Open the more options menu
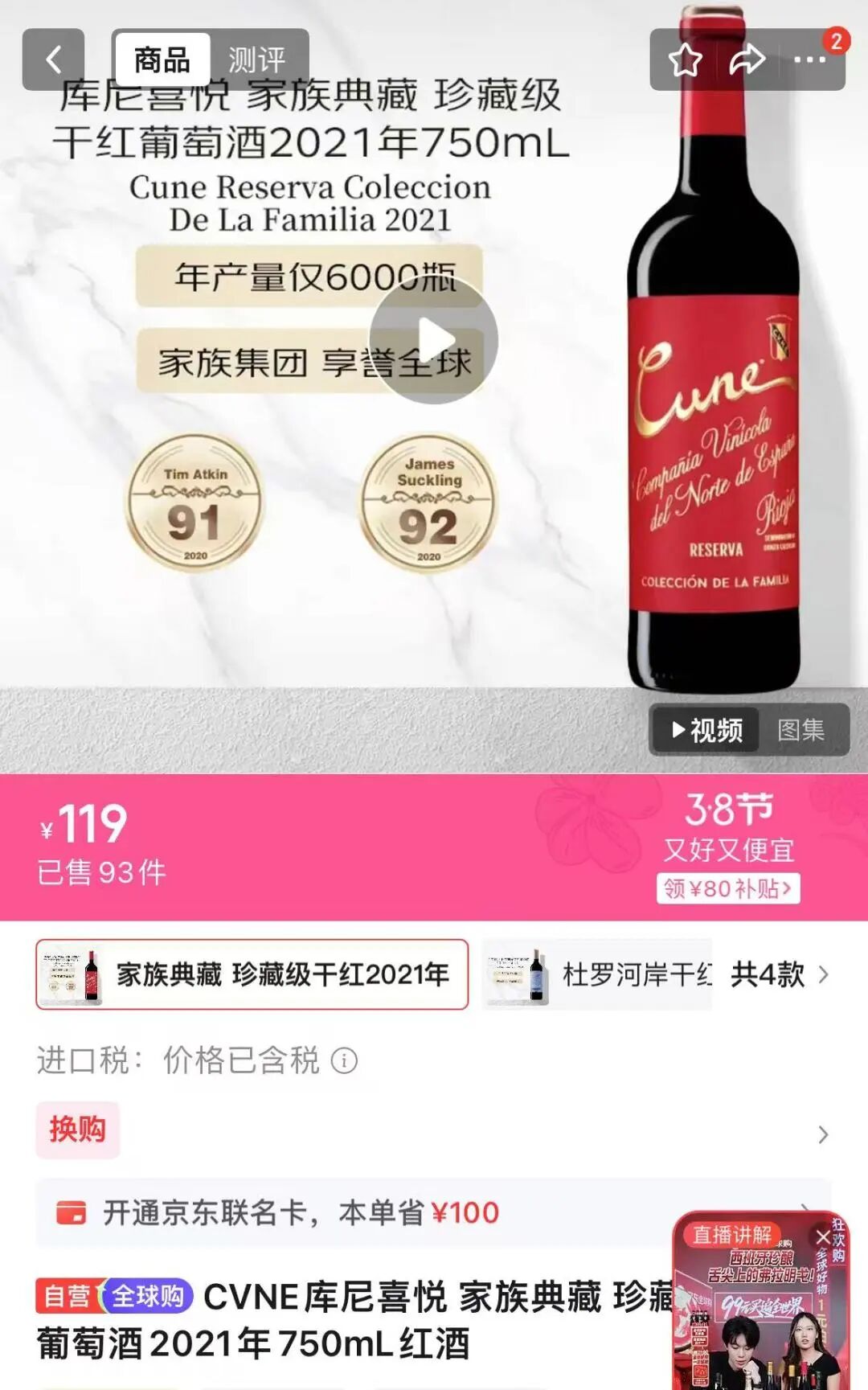868x1390 pixels. (809, 59)
